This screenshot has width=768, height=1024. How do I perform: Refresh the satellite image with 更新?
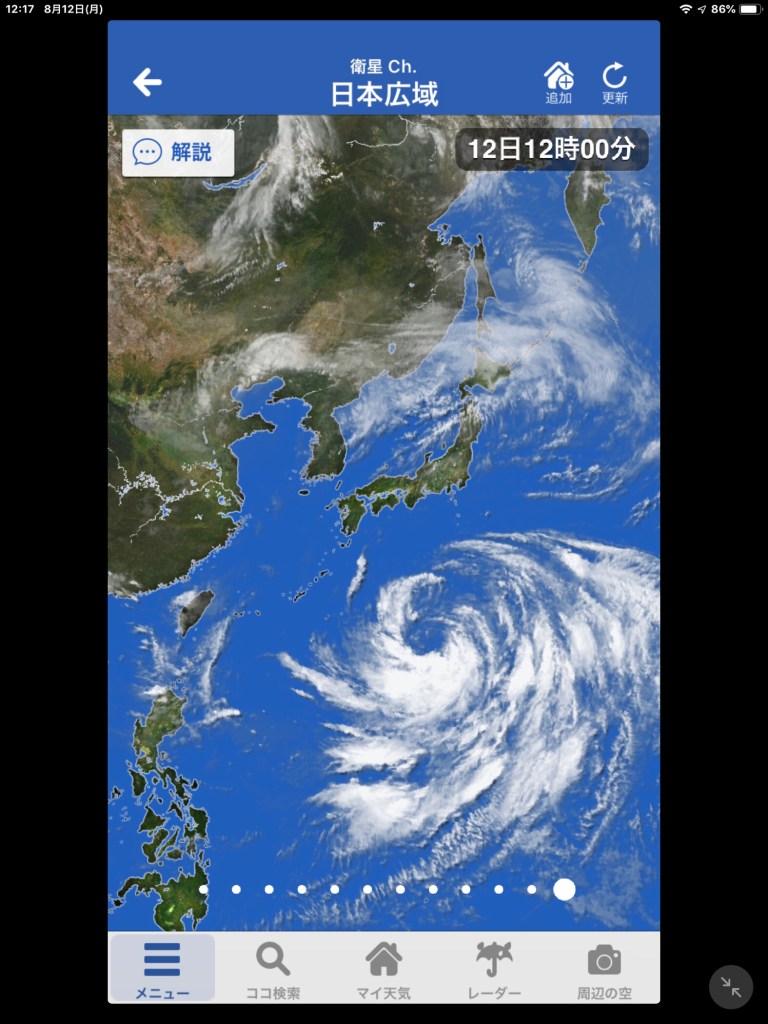coord(614,82)
